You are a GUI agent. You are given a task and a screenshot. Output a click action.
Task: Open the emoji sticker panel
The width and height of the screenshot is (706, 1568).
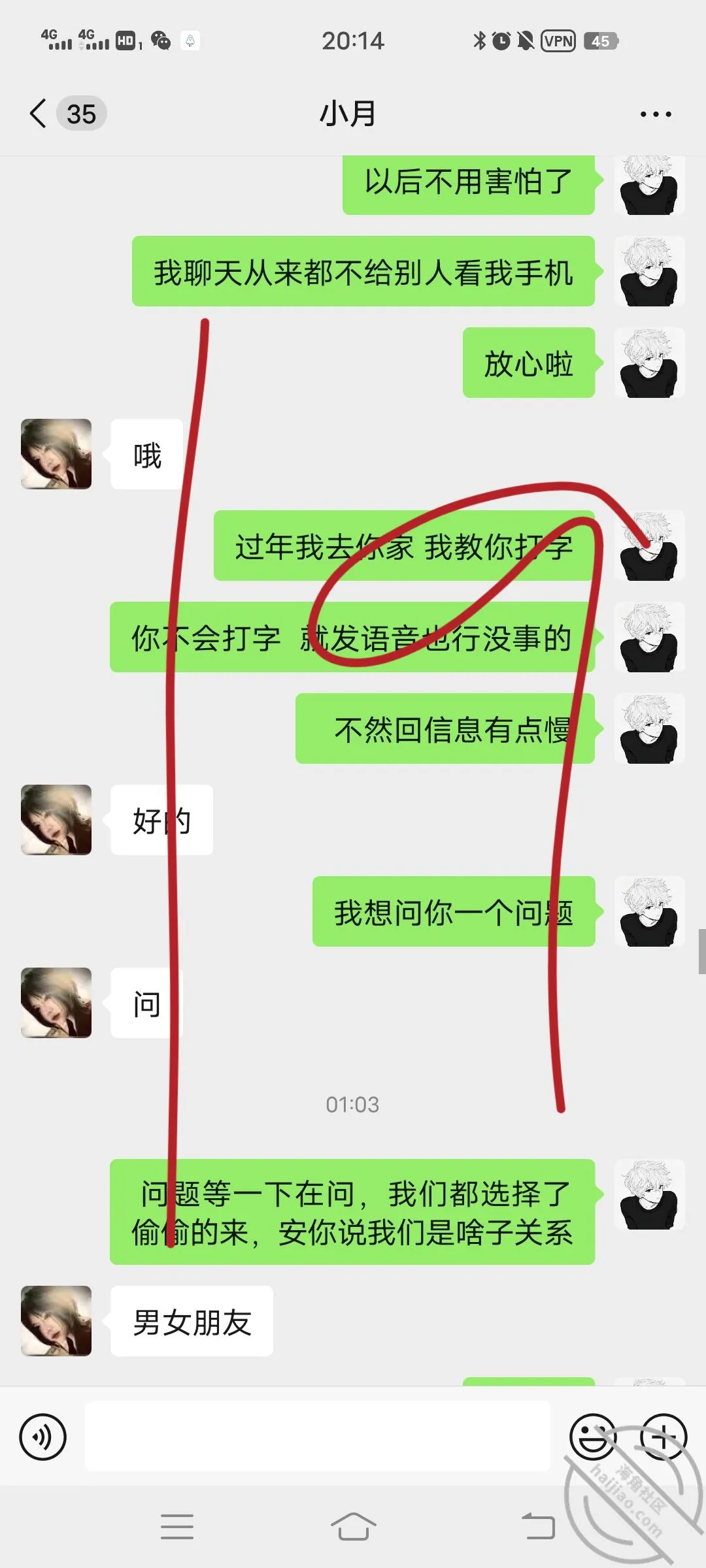click(594, 1437)
